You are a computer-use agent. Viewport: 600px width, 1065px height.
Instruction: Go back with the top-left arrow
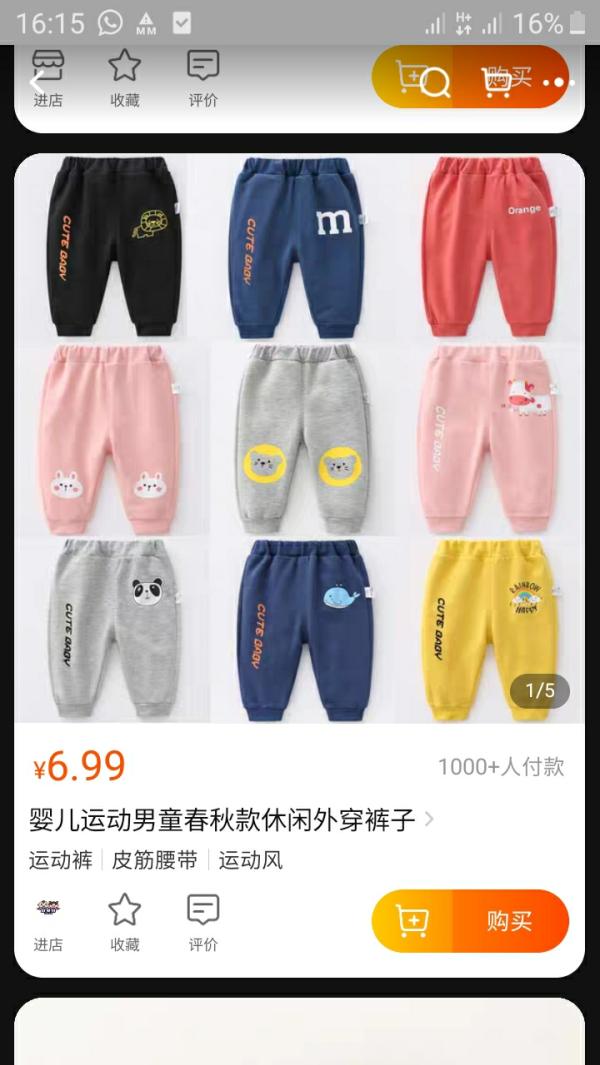[x=37, y=83]
